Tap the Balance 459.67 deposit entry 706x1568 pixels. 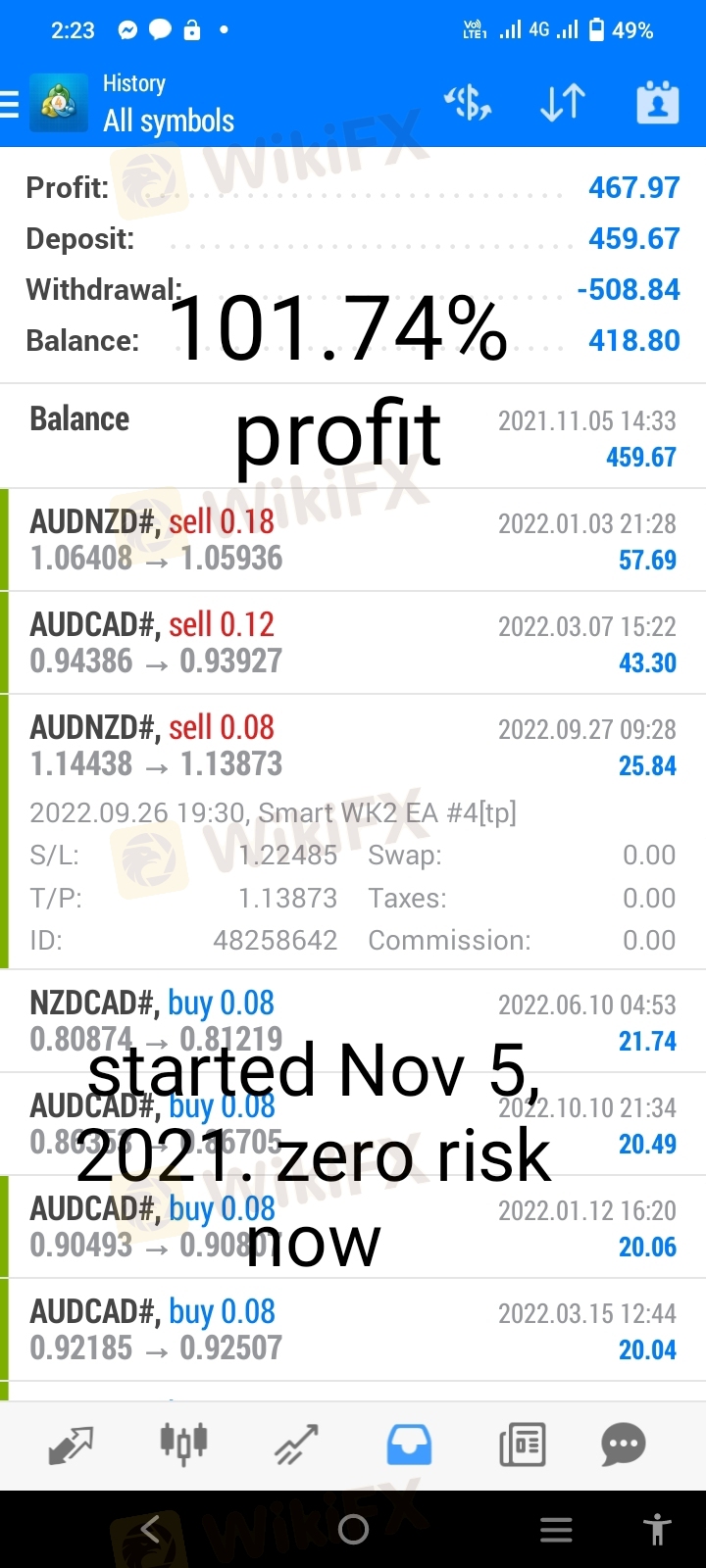pos(353,437)
